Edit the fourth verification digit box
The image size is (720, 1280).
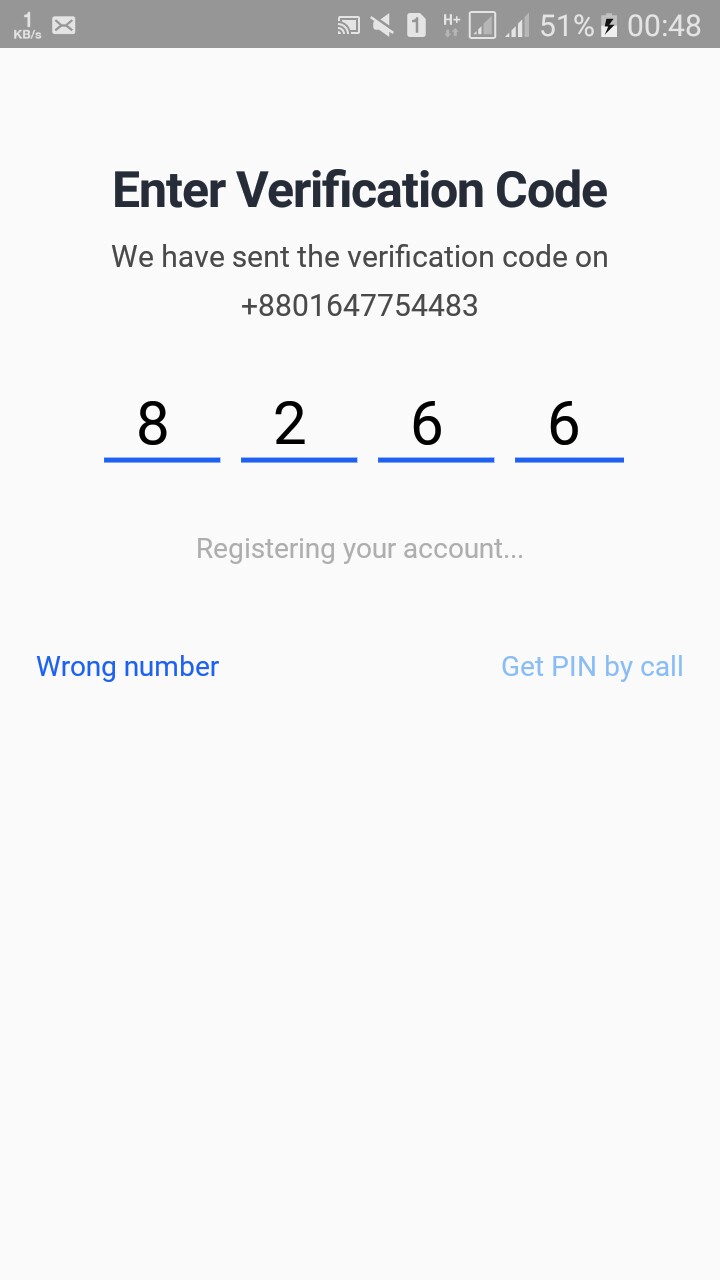569,425
